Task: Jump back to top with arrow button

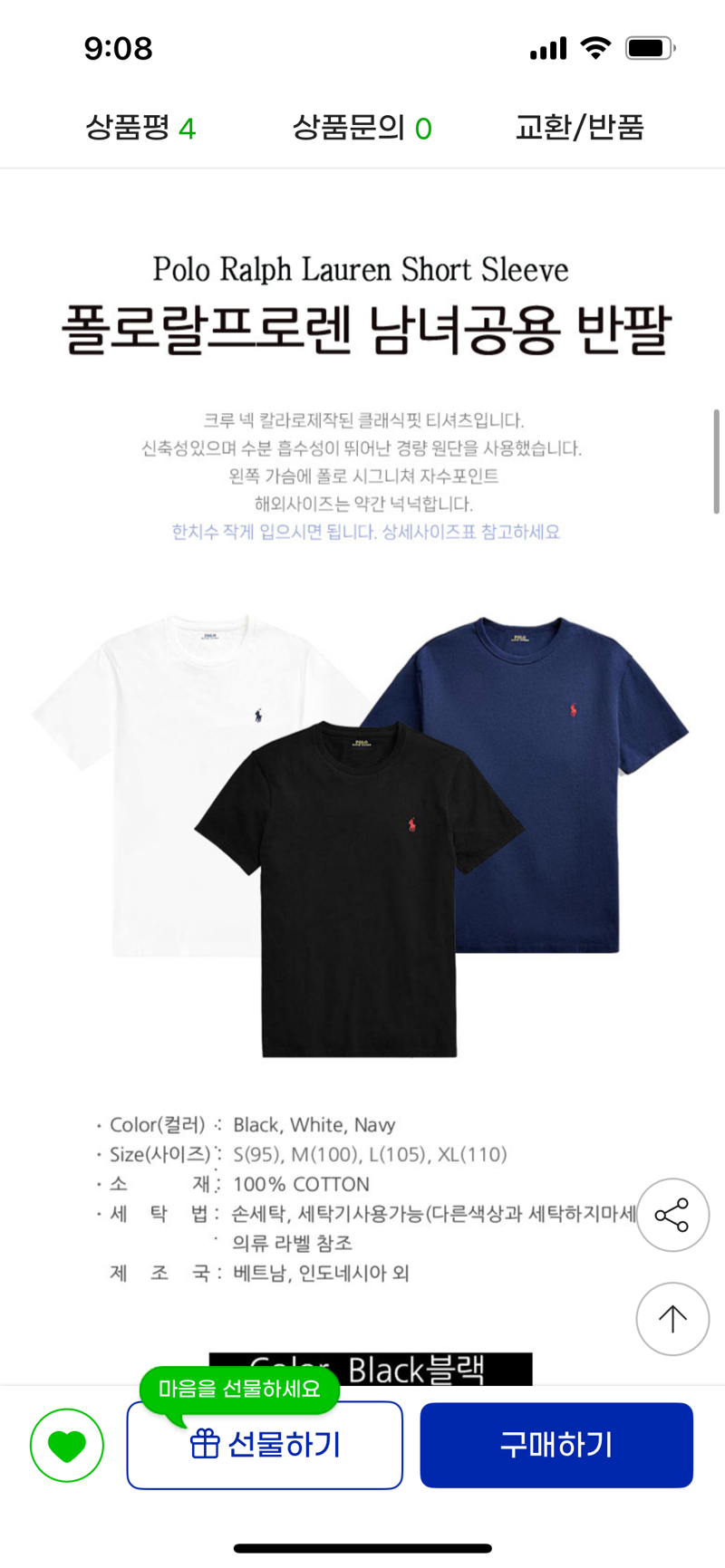Action: (x=672, y=1319)
